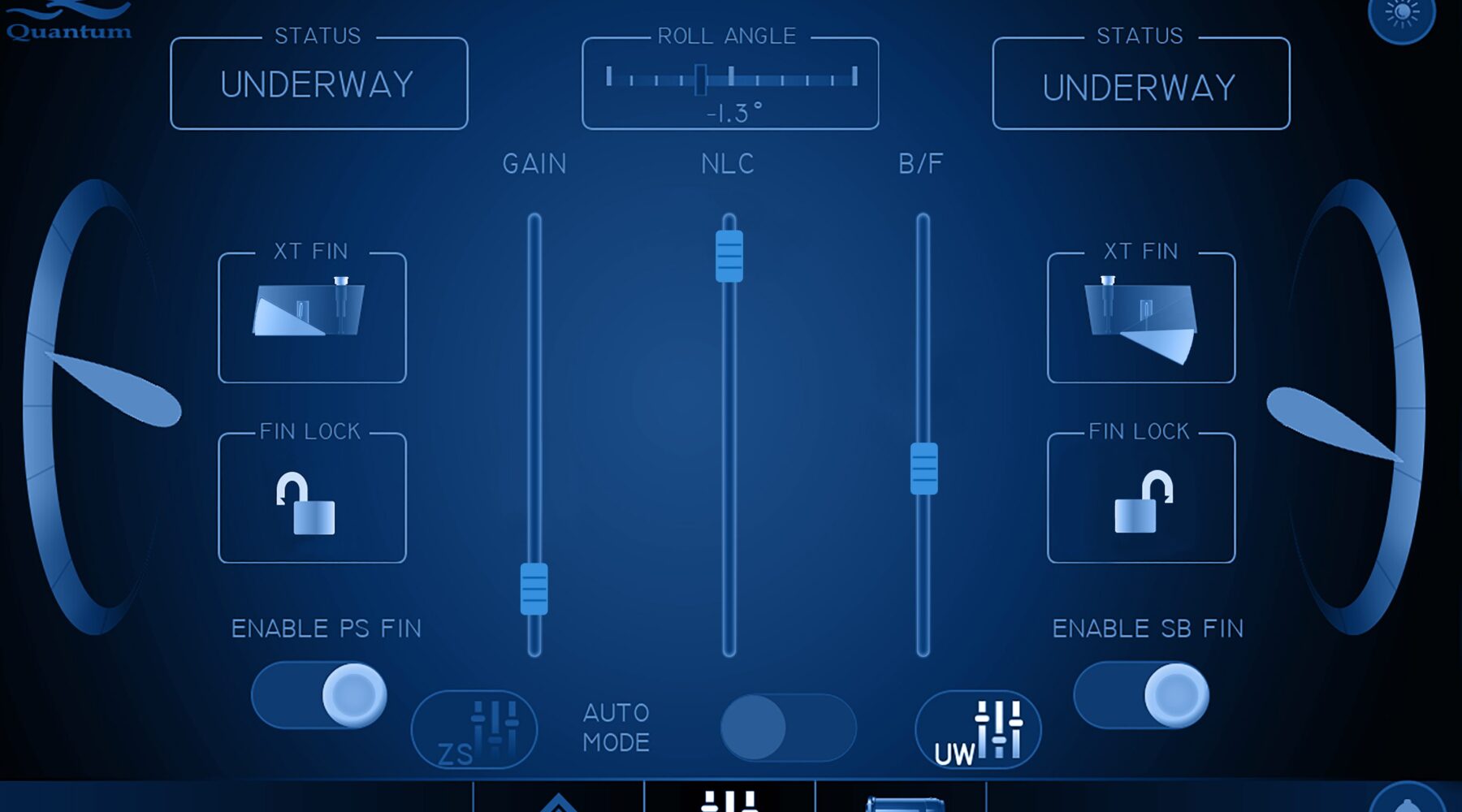Disable the ENABLE SB FIN switch
Image resolution: width=1462 pixels, height=812 pixels.
[x=1141, y=695]
